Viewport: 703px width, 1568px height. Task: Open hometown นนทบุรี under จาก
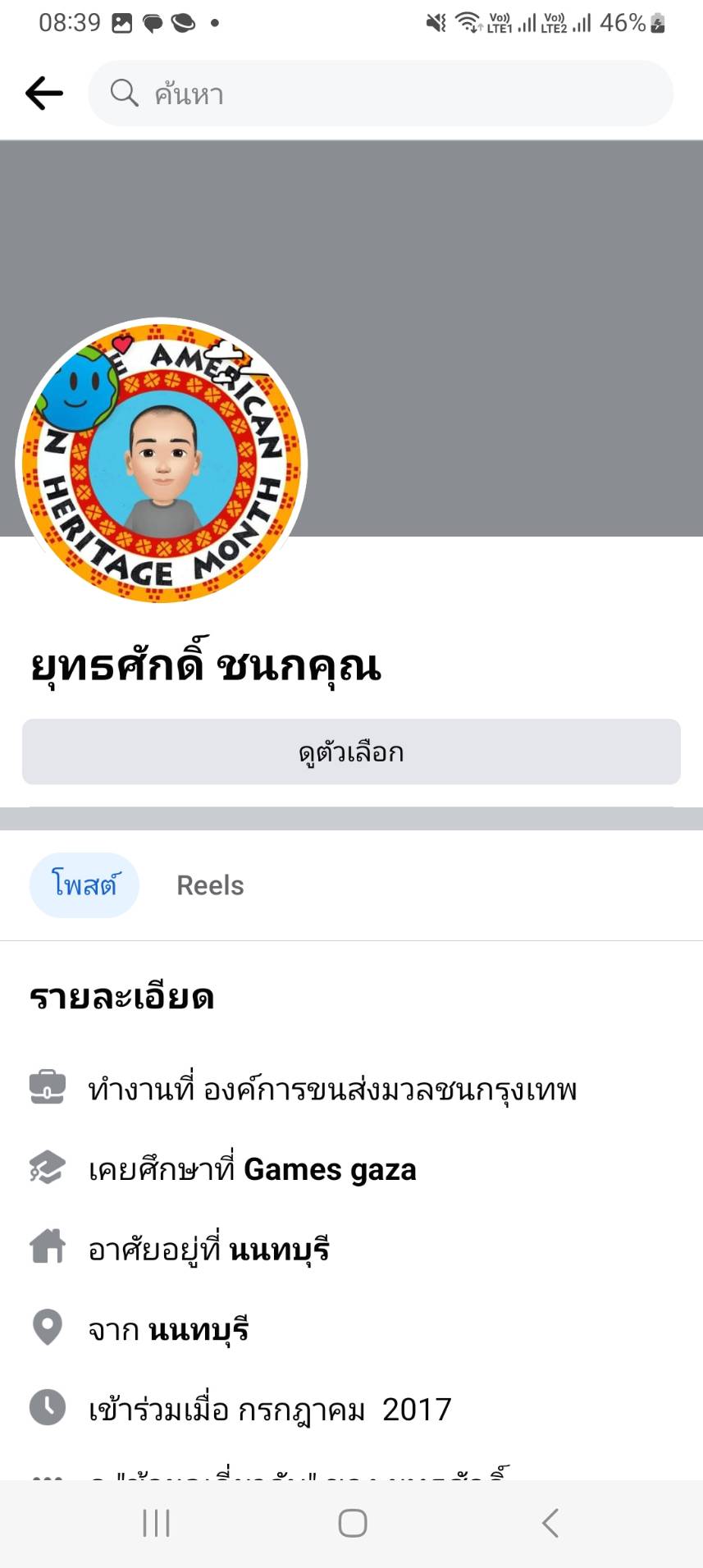[199, 1330]
